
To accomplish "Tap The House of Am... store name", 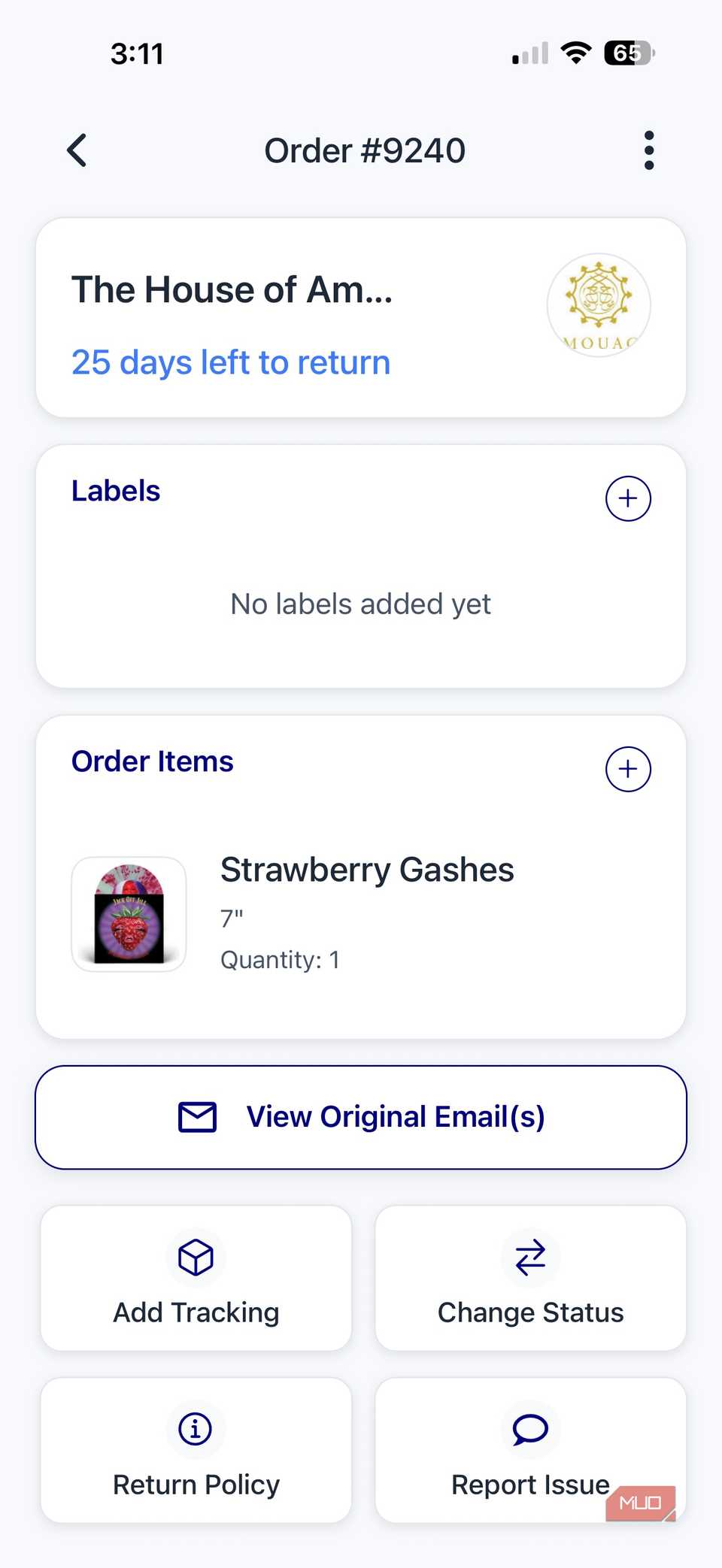I will (231, 289).
